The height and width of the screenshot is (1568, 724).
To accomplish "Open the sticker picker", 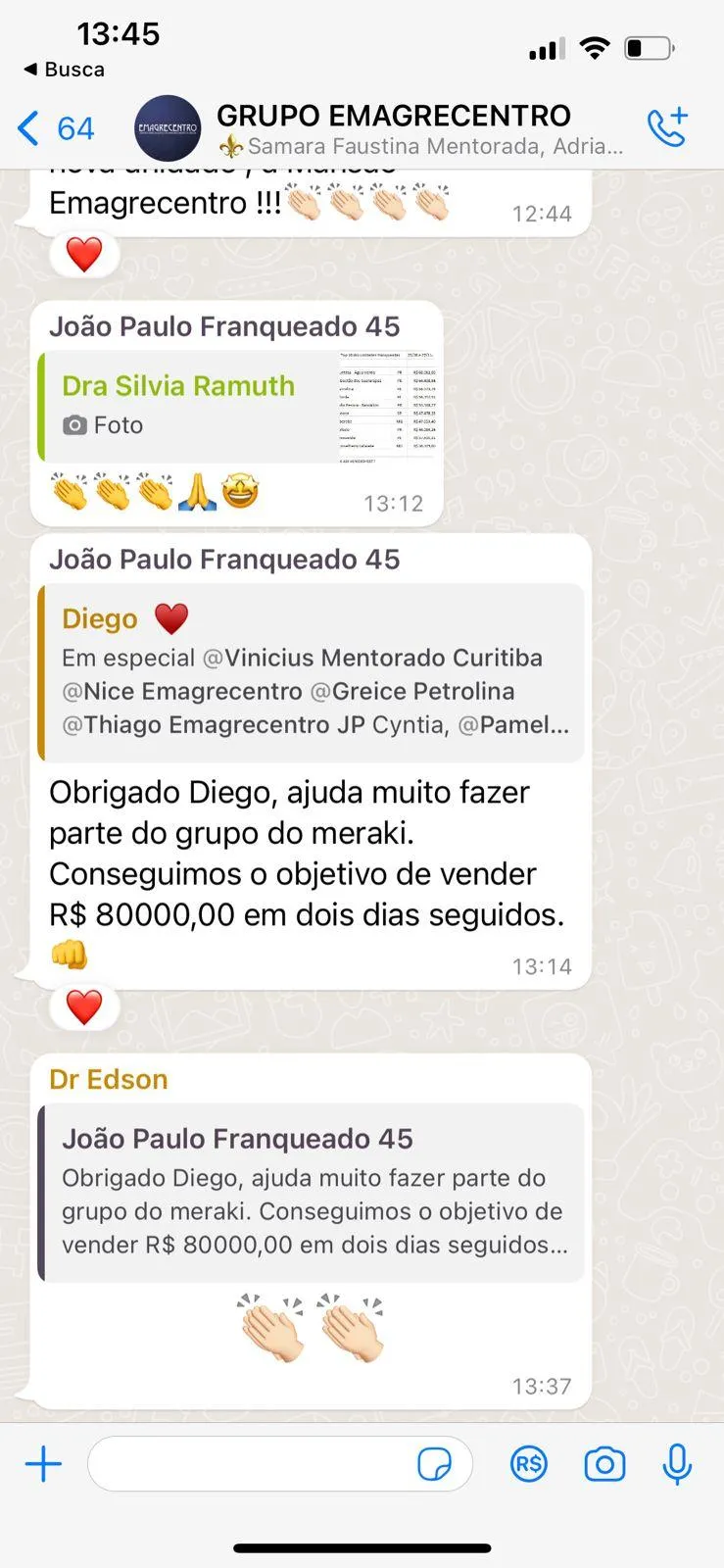I will click(434, 1465).
